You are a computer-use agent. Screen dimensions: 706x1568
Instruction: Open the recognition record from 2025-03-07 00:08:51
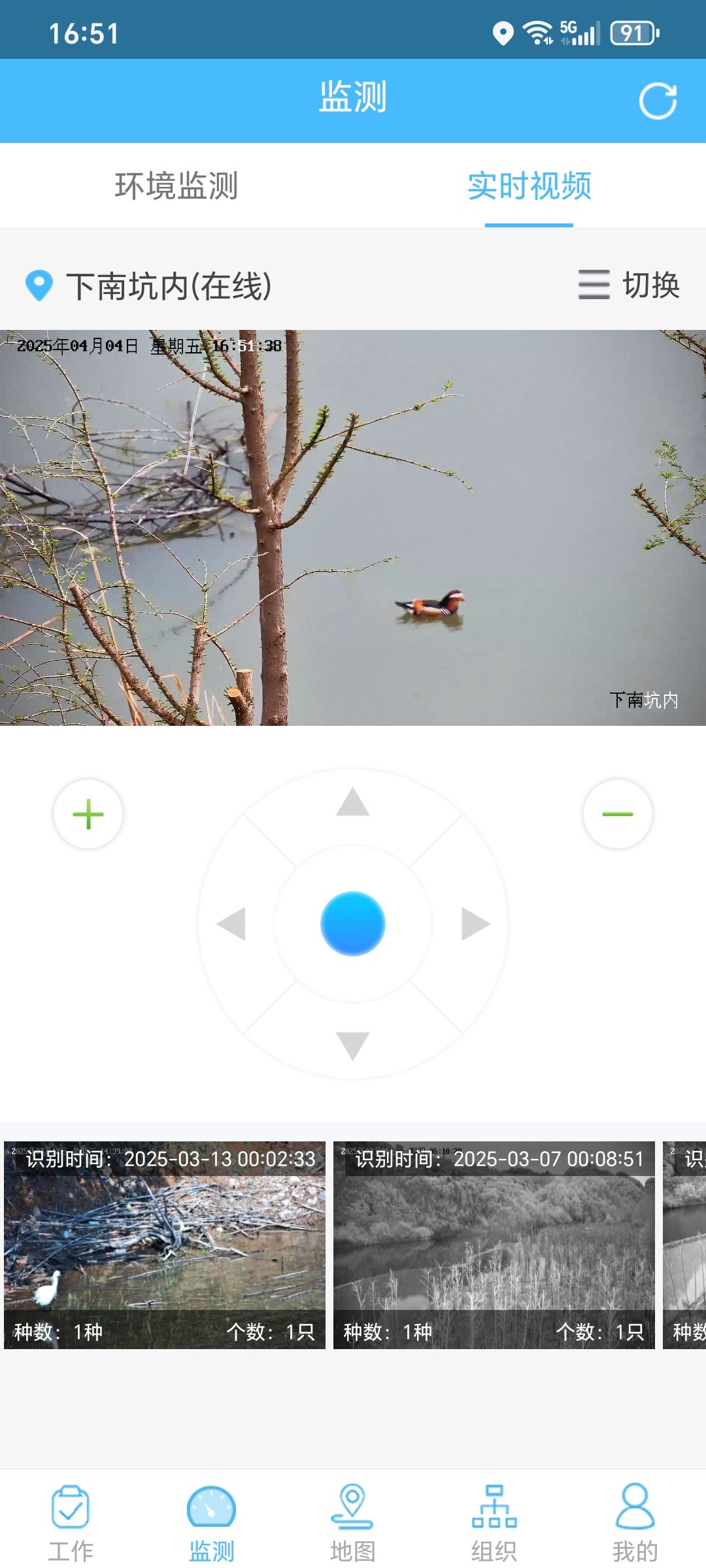click(494, 1245)
